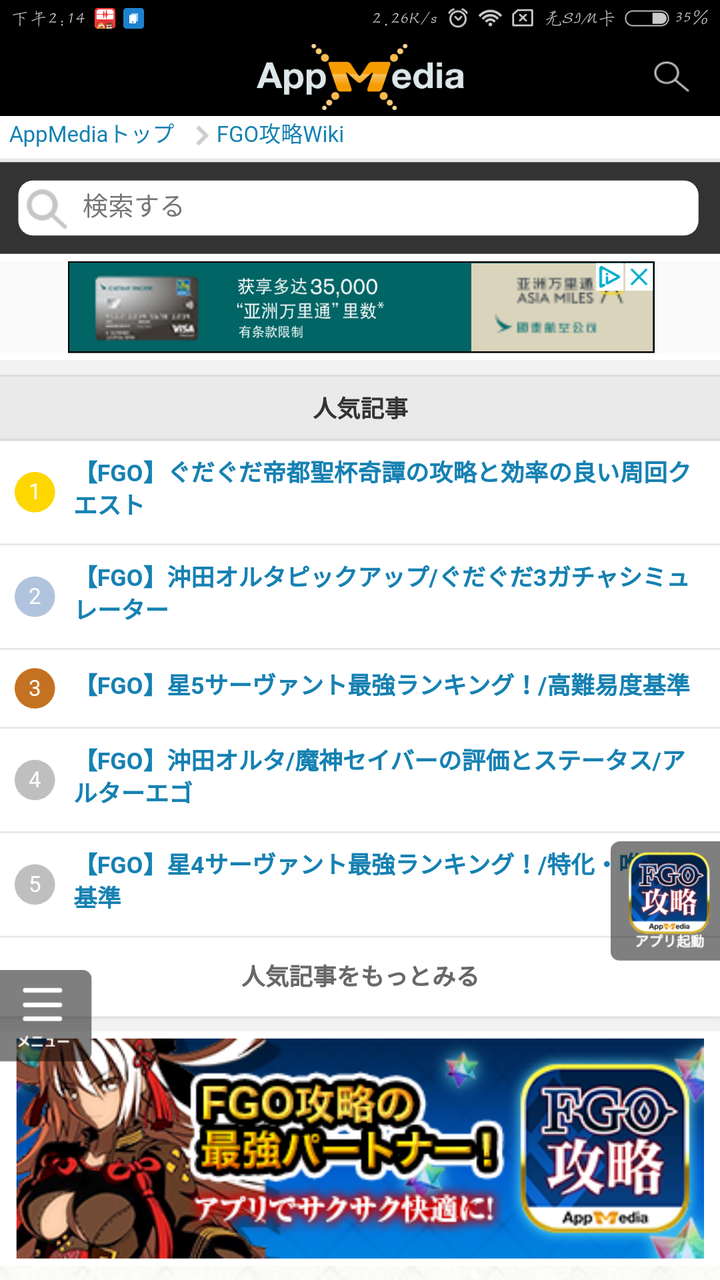Viewport: 720px width, 1280px height.
Task: Open 沖田オルタピックアップ gacha simulator article
Action: click(380, 592)
